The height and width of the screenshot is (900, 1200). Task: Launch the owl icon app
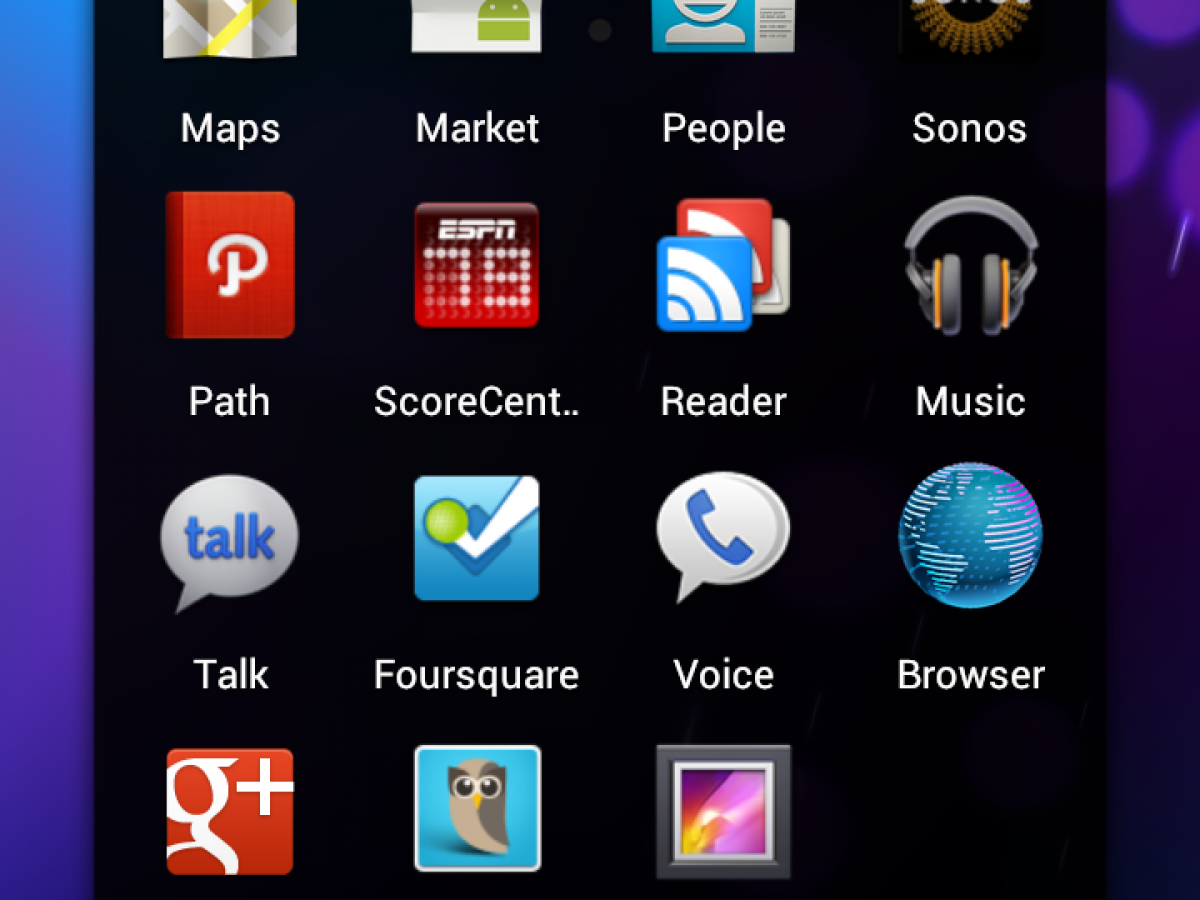pos(477,808)
